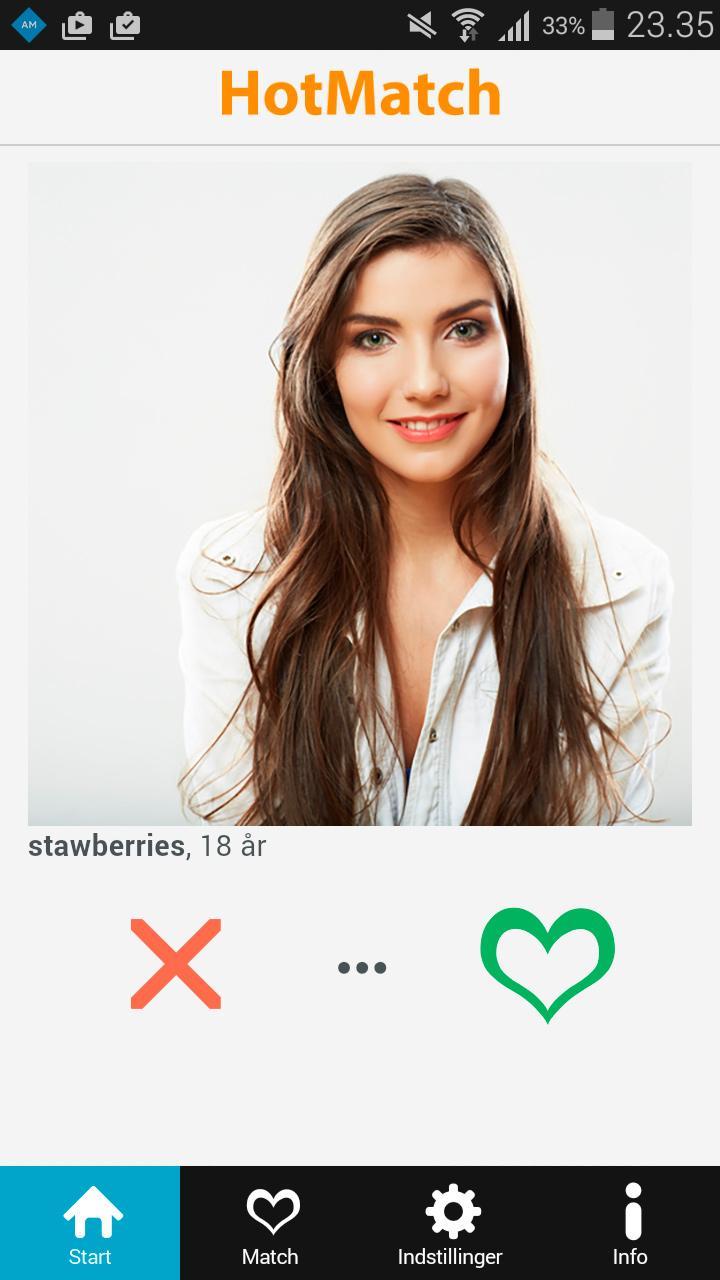
Task: Open the Indstillinger tab
Action: pyautogui.click(x=450, y=1224)
